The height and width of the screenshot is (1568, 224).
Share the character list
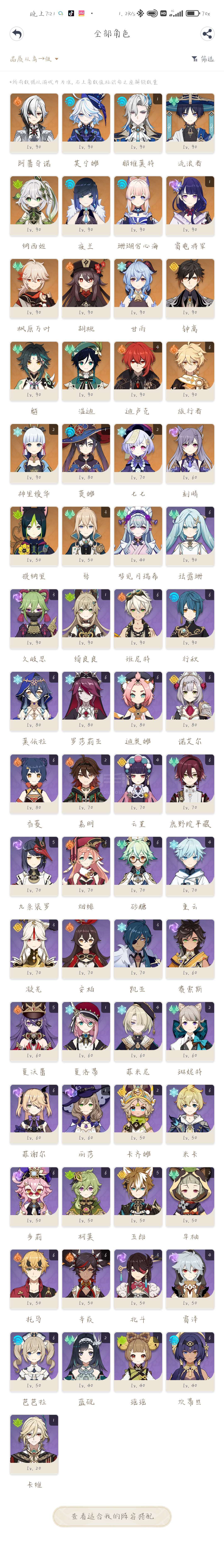(207, 34)
